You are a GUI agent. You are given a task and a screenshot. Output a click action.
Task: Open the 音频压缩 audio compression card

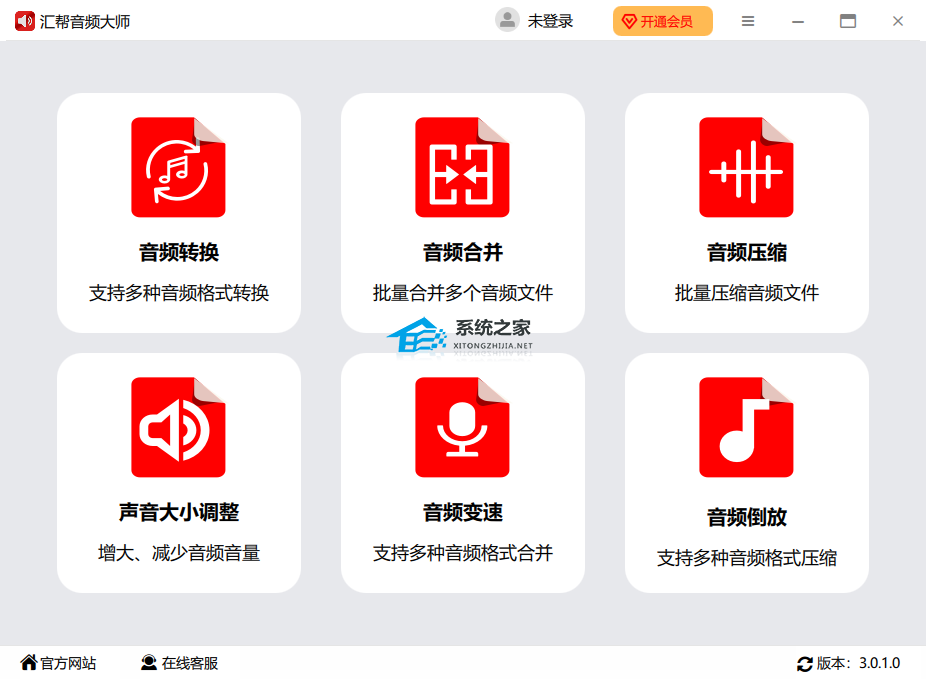746,212
